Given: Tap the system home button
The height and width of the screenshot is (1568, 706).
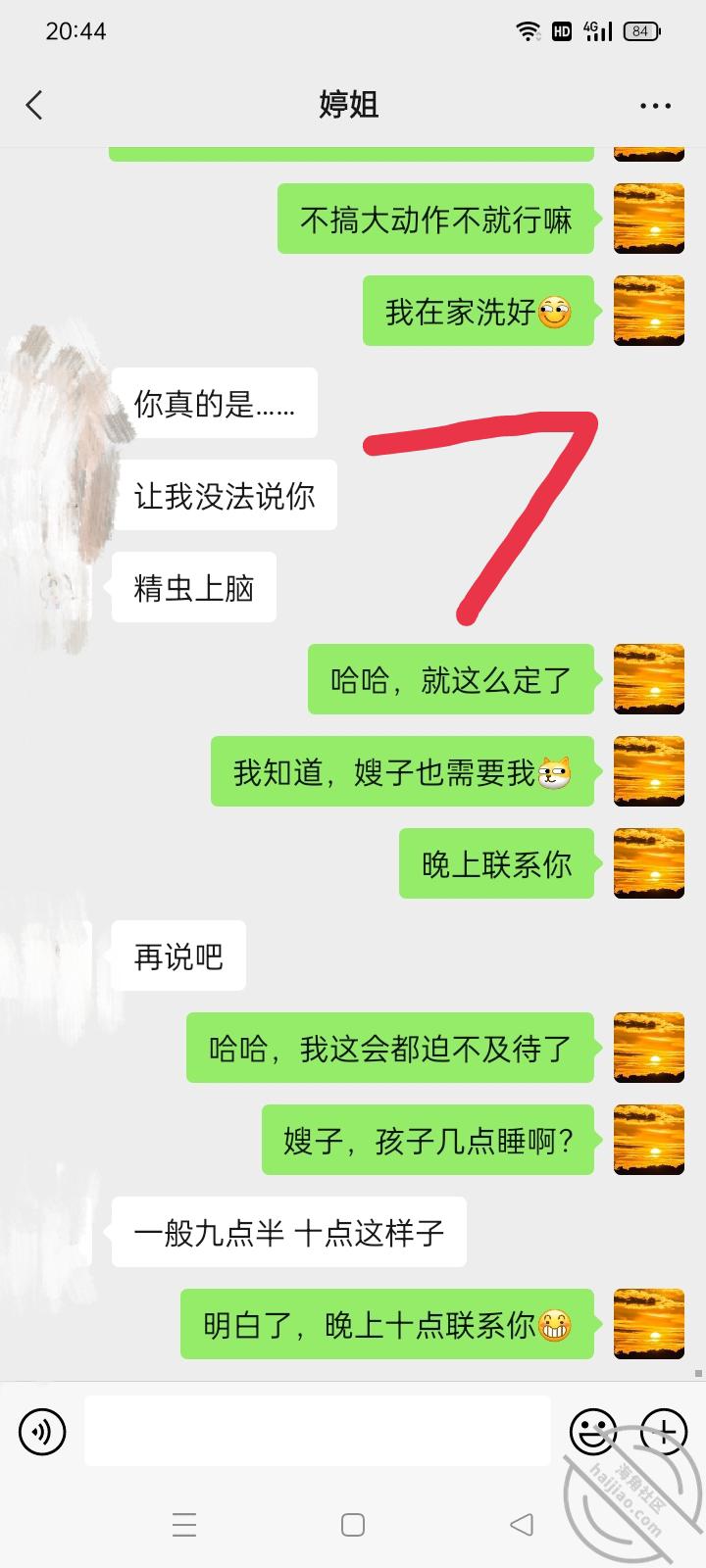Looking at the screenshot, I should pyautogui.click(x=353, y=1524).
